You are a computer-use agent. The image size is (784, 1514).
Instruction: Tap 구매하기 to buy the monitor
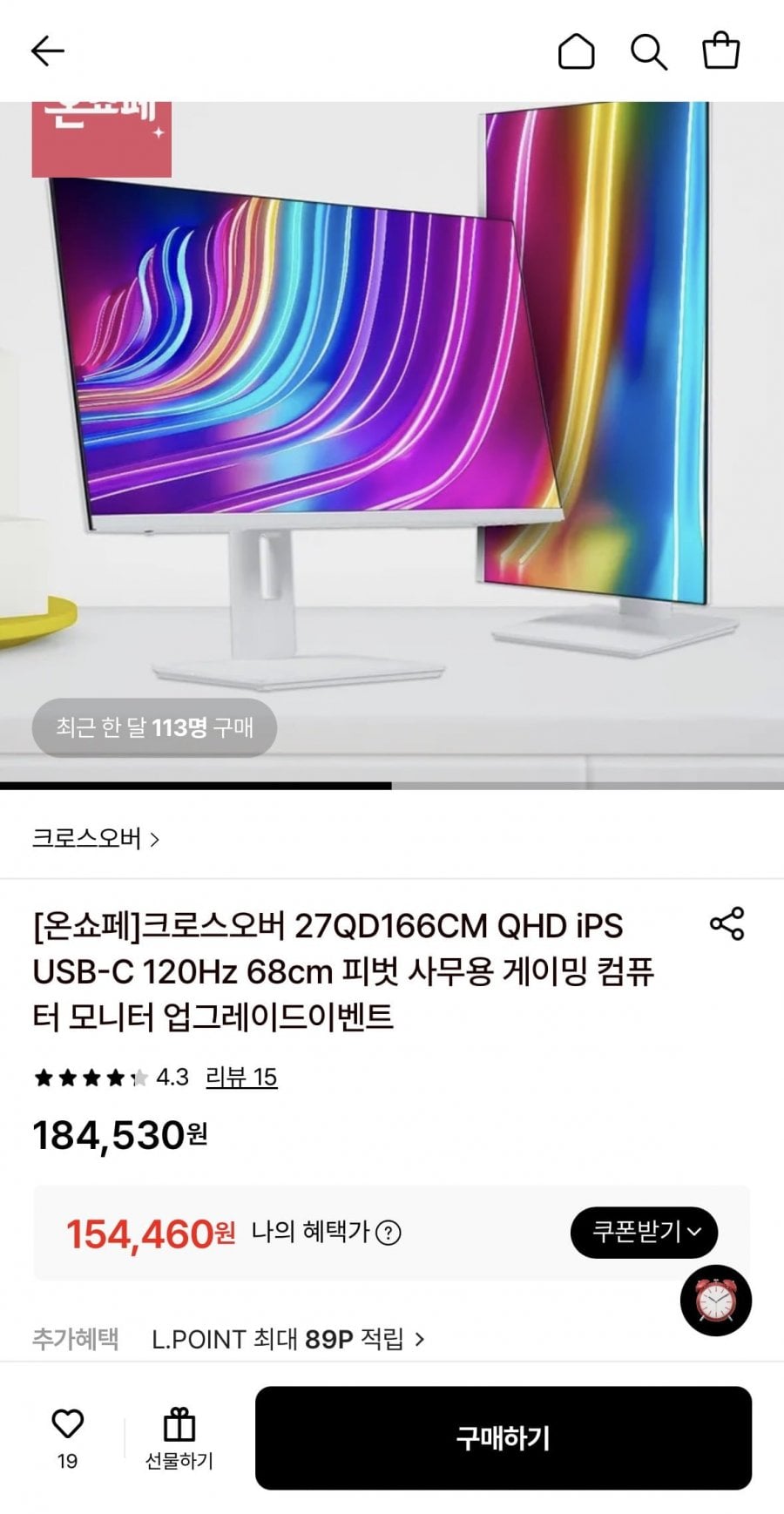(x=503, y=1437)
